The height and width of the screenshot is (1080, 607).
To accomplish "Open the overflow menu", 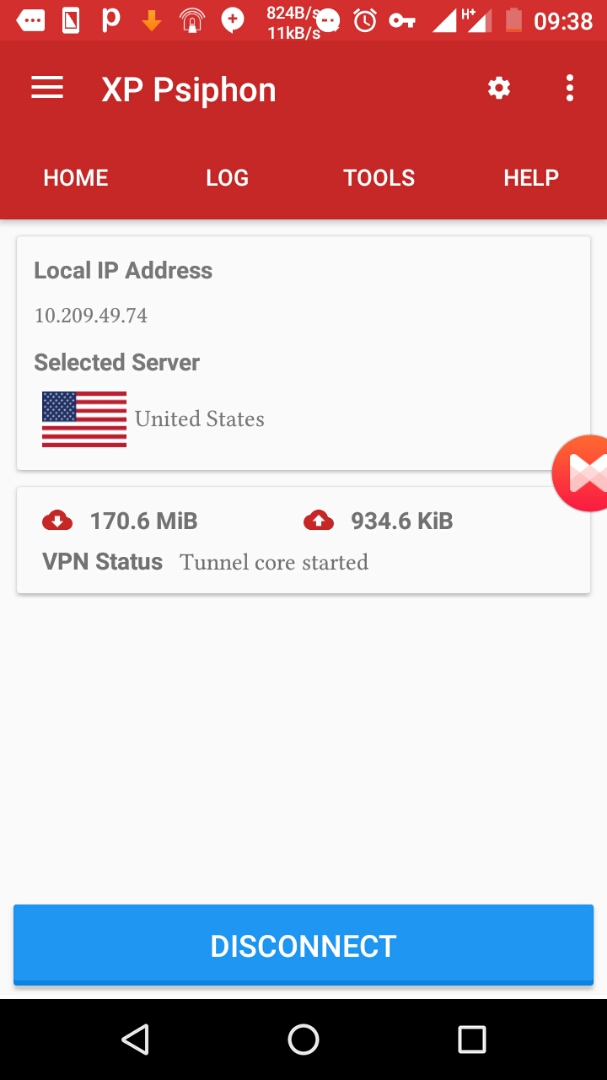I will point(569,89).
